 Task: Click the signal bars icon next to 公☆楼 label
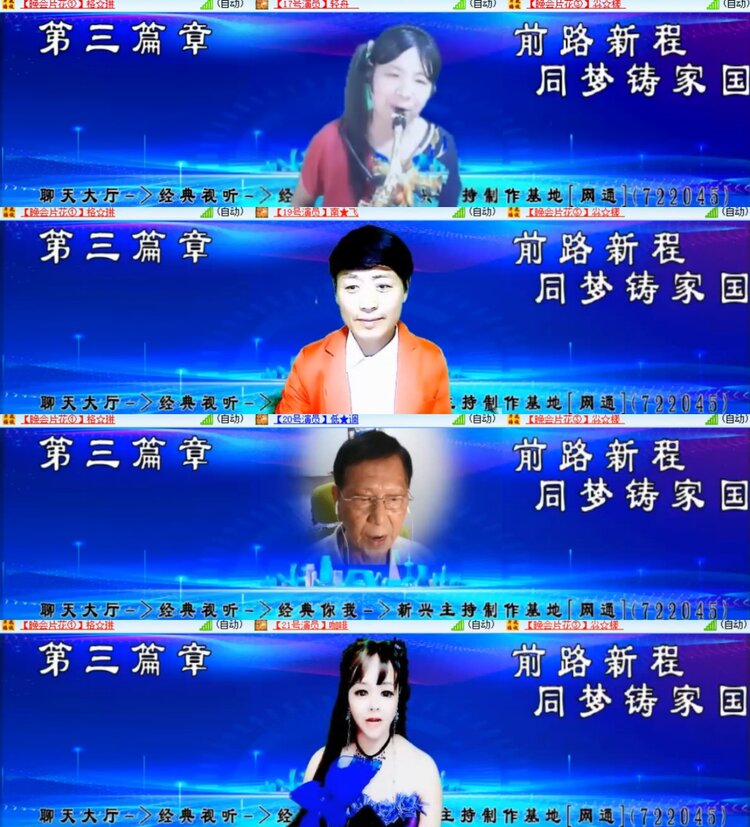point(715,6)
